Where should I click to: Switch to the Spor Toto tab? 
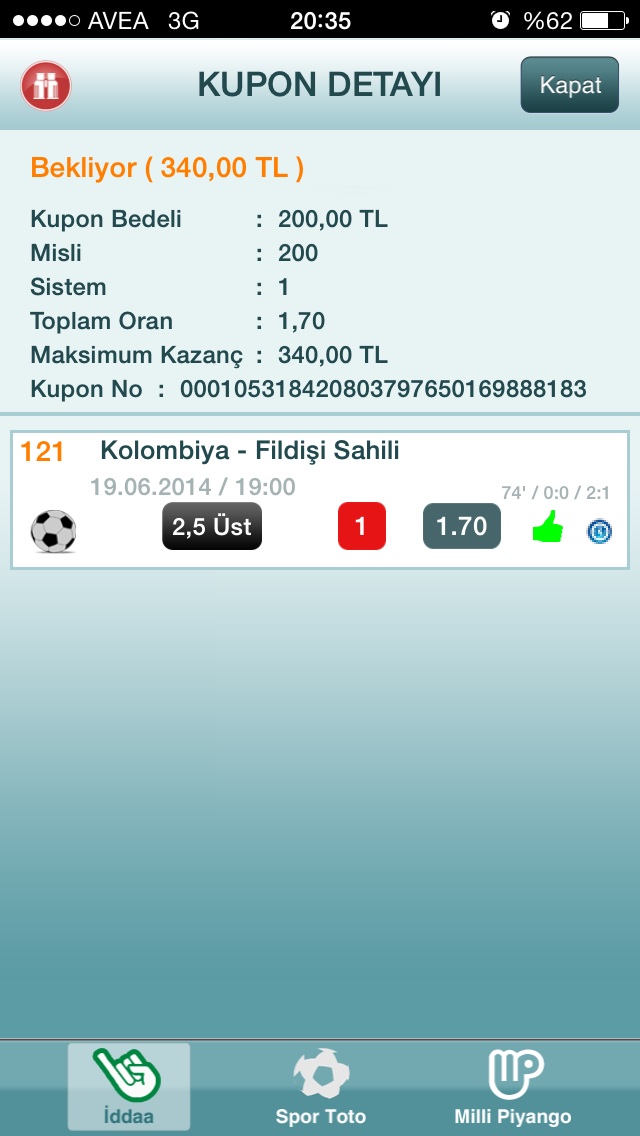click(x=320, y=1087)
